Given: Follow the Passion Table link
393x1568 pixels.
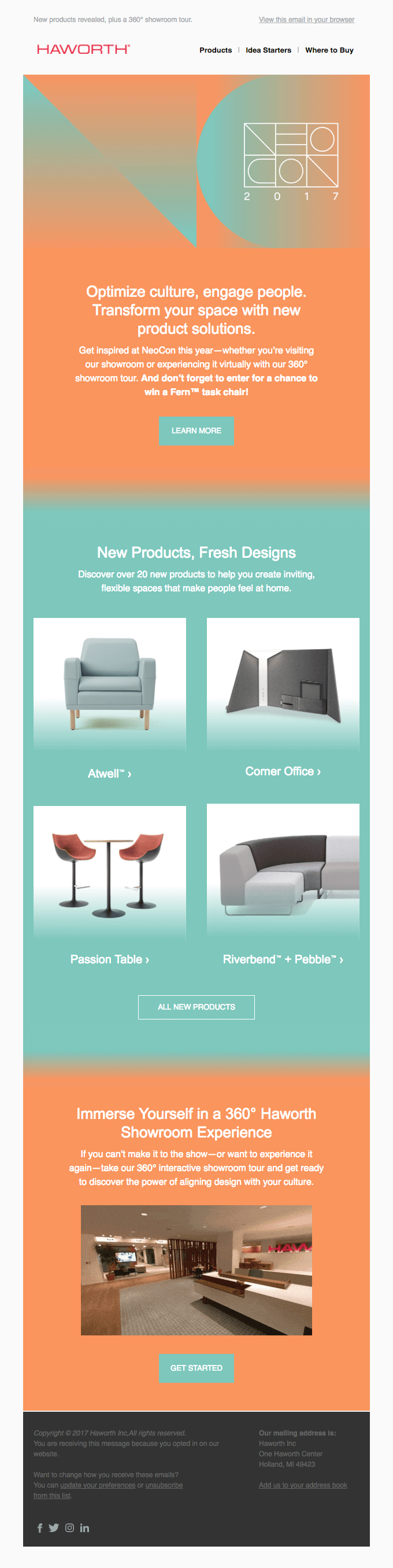Looking at the screenshot, I should [x=109, y=960].
